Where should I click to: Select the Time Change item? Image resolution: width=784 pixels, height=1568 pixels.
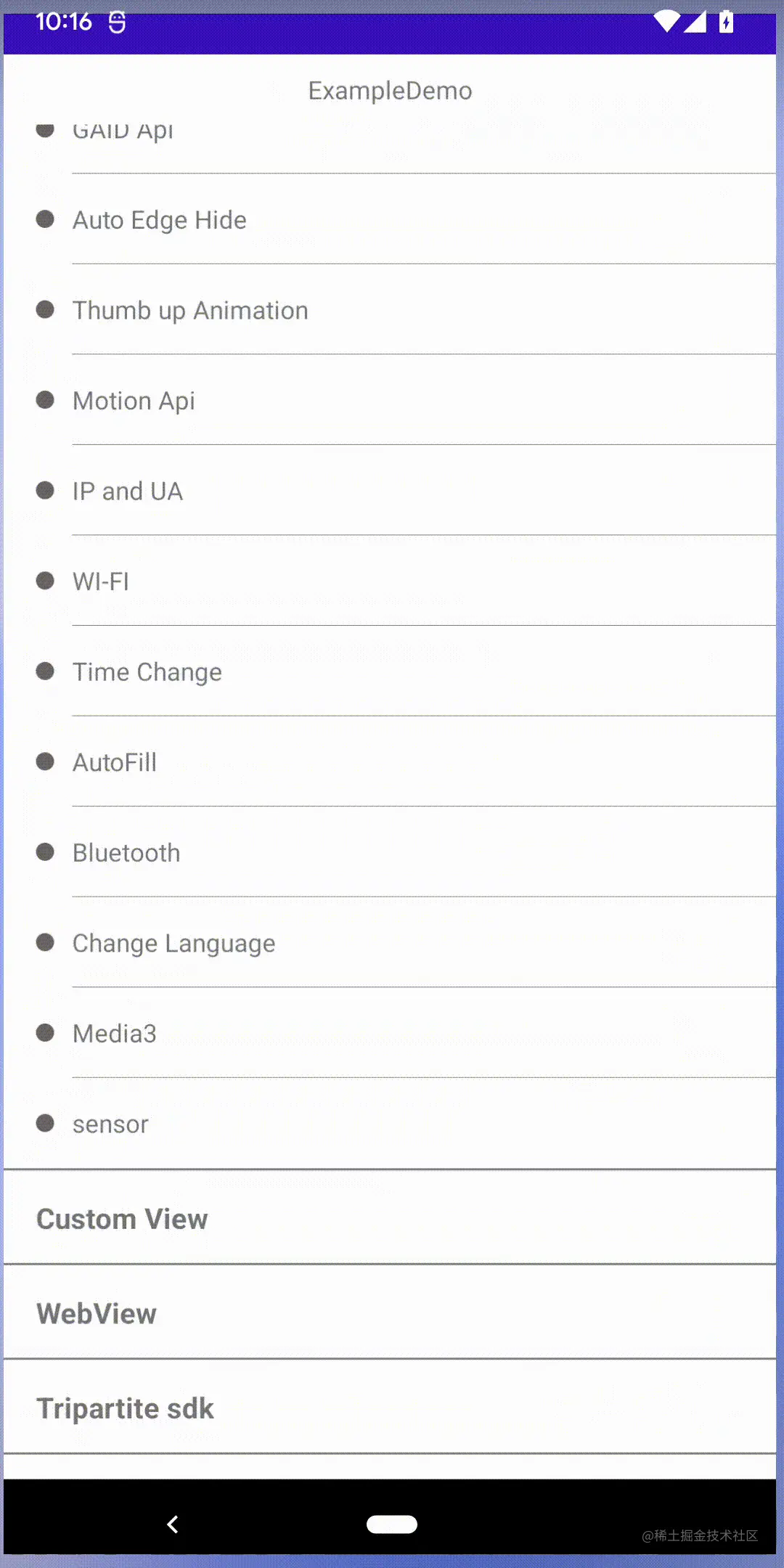point(147,672)
